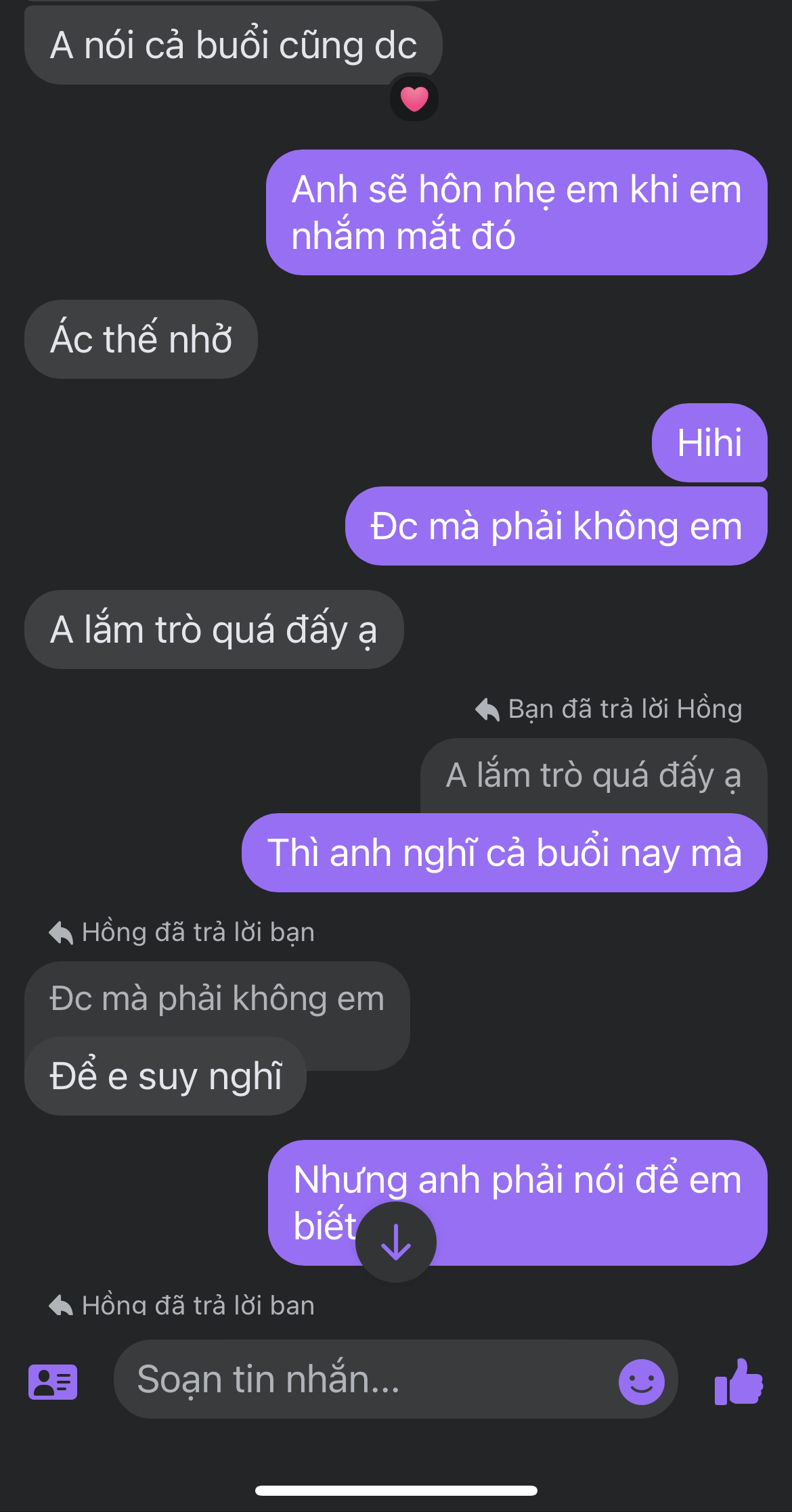Image resolution: width=792 pixels, height=1512 pixels.
Task: Tap the scroll-to-bottom arrow button
Action: pos(396,1242)
